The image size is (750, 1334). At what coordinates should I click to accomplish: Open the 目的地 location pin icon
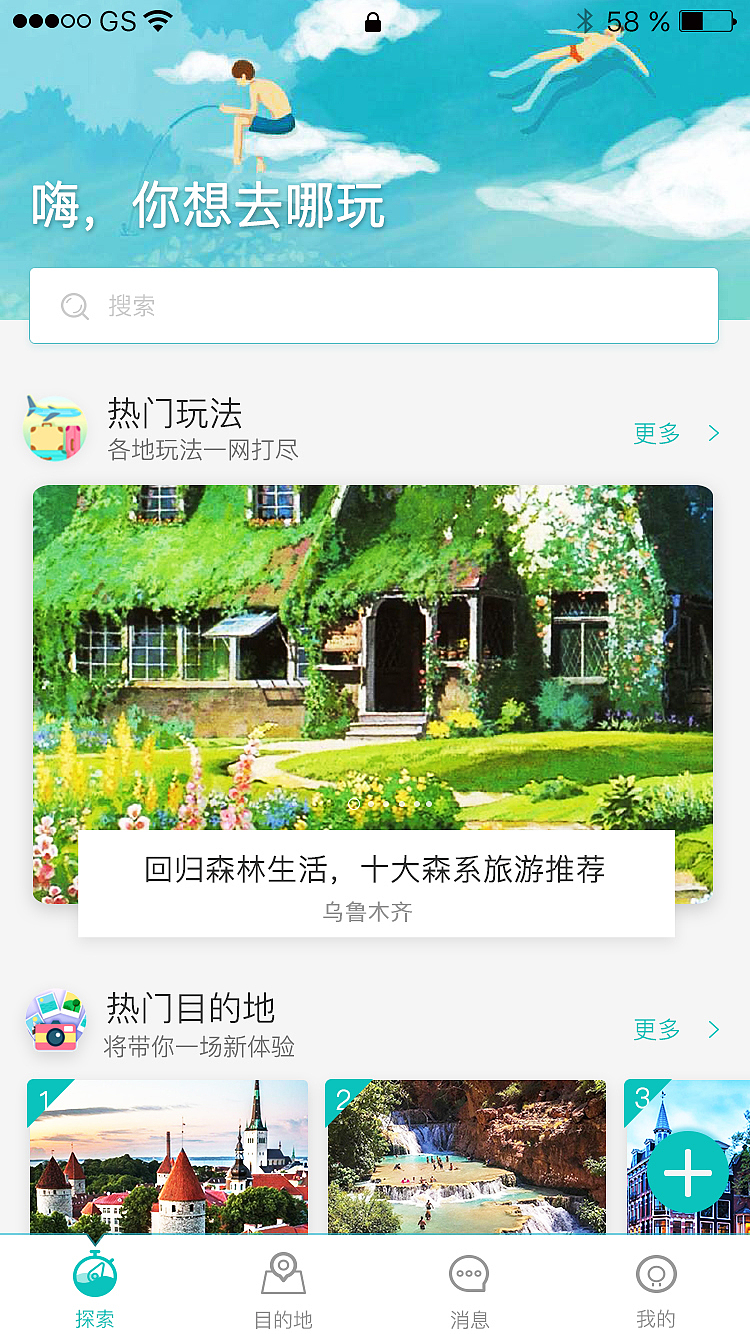coord(283,1273)
